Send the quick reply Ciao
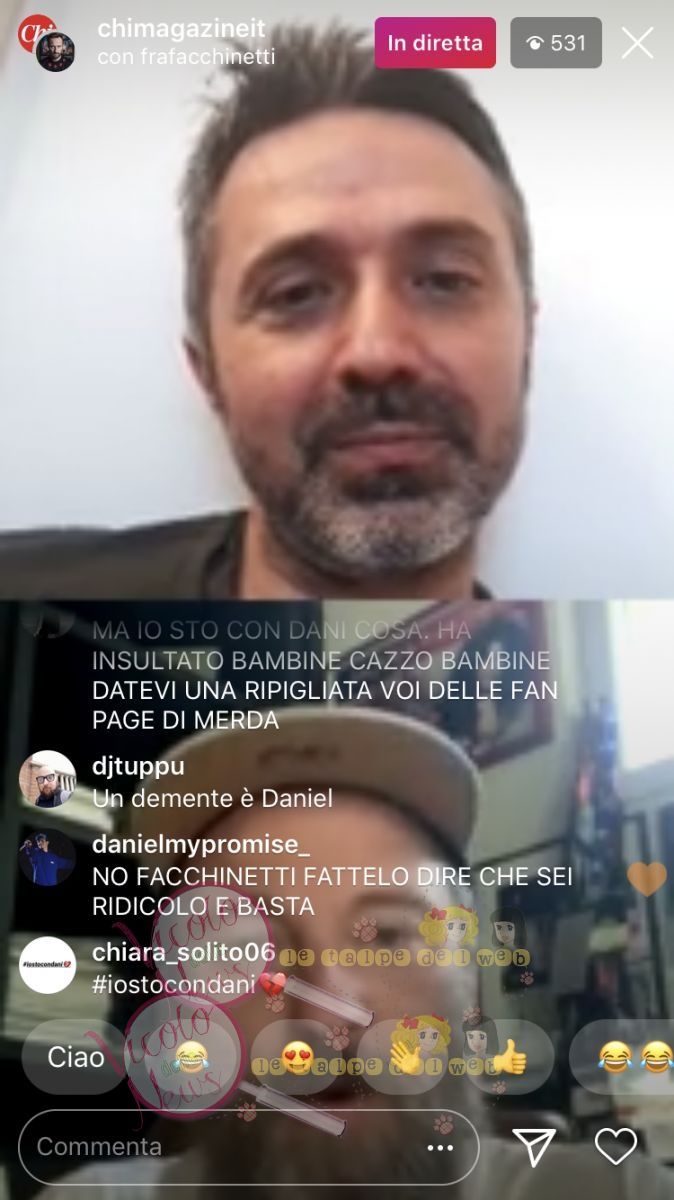 pos(76,1057)
